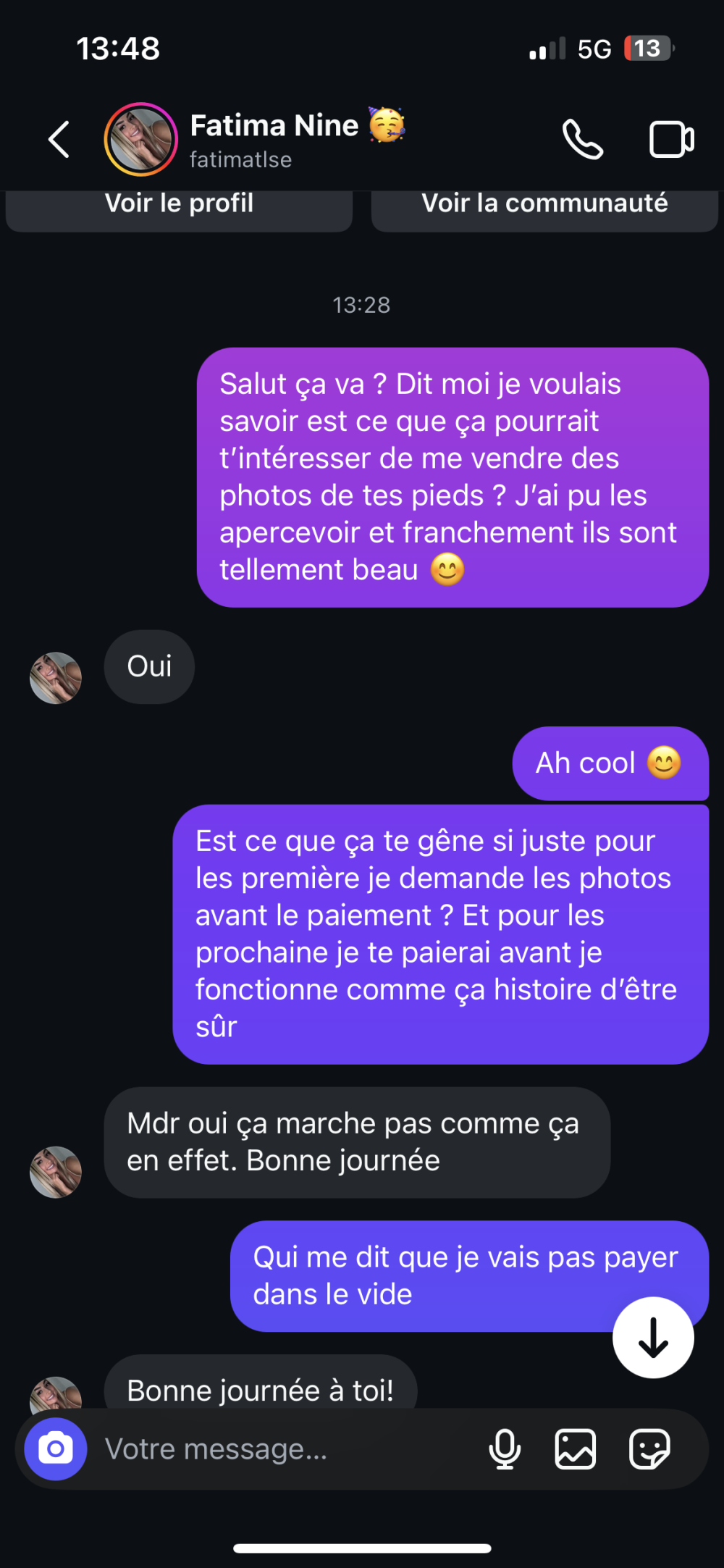Image resolution: width=724 pixels, height=1568 pixels.
Task: Record a voice message with the microphone
Action: coord(505,1448)
